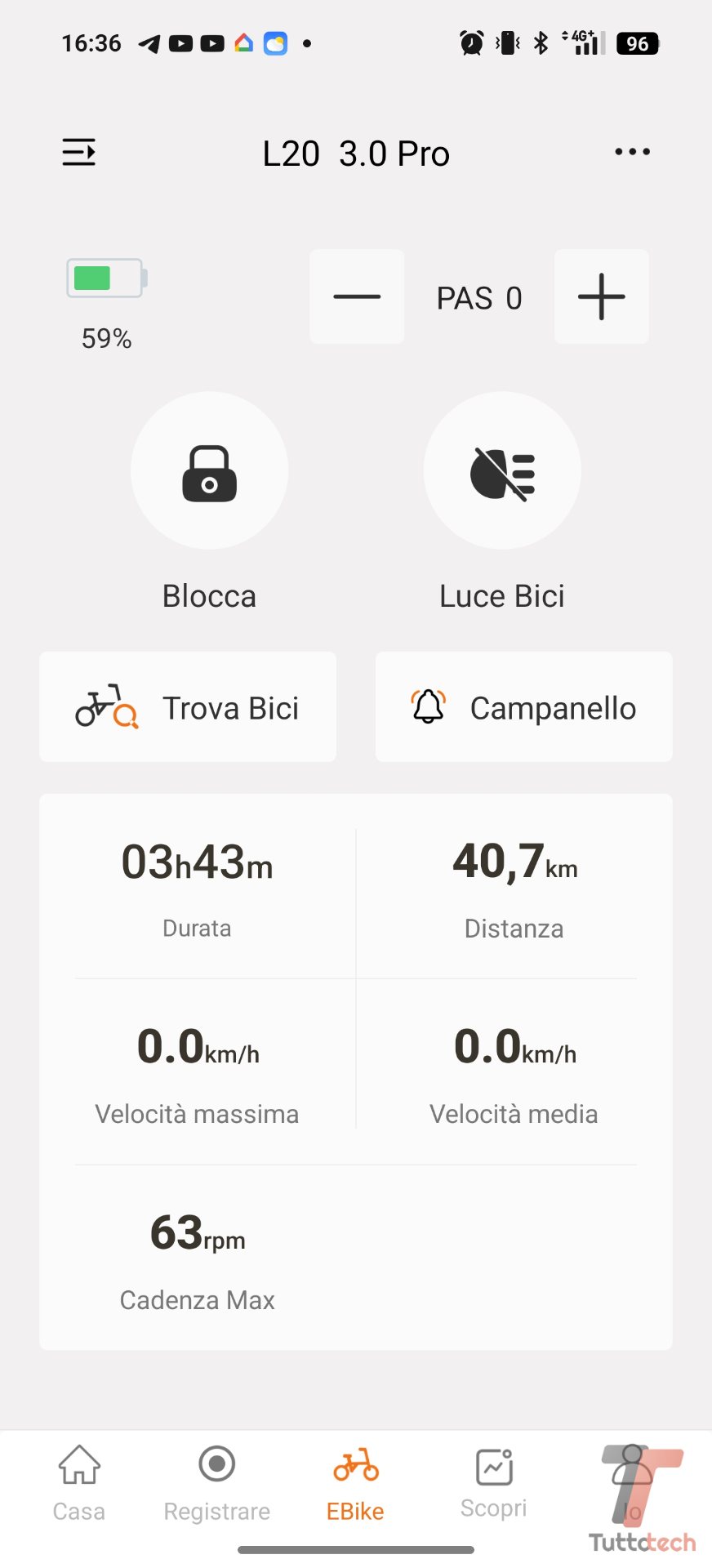Toggle the Luce Bici light
712x1568 pixels.
point(502,471)
